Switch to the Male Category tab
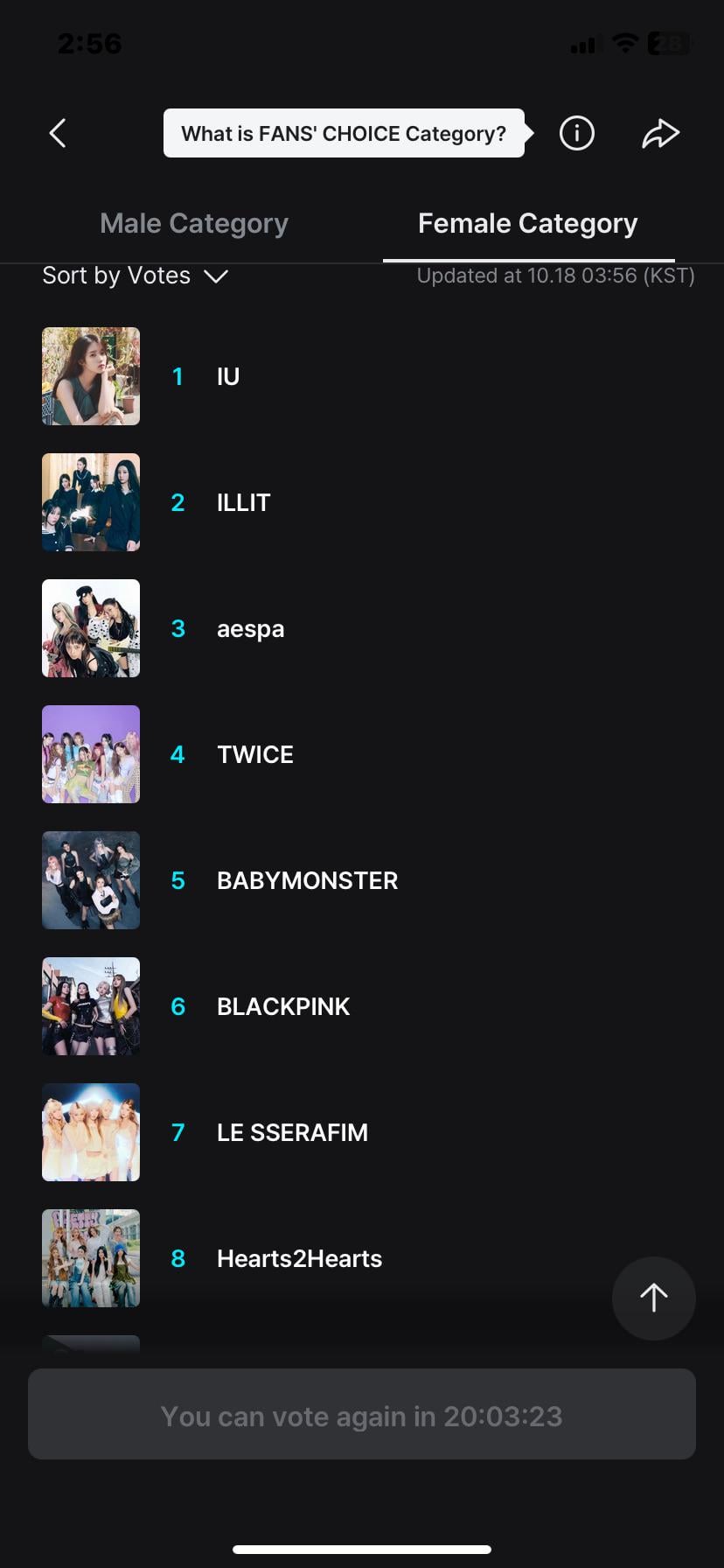This screenshot has width=724, height=1568. point(194,224)
